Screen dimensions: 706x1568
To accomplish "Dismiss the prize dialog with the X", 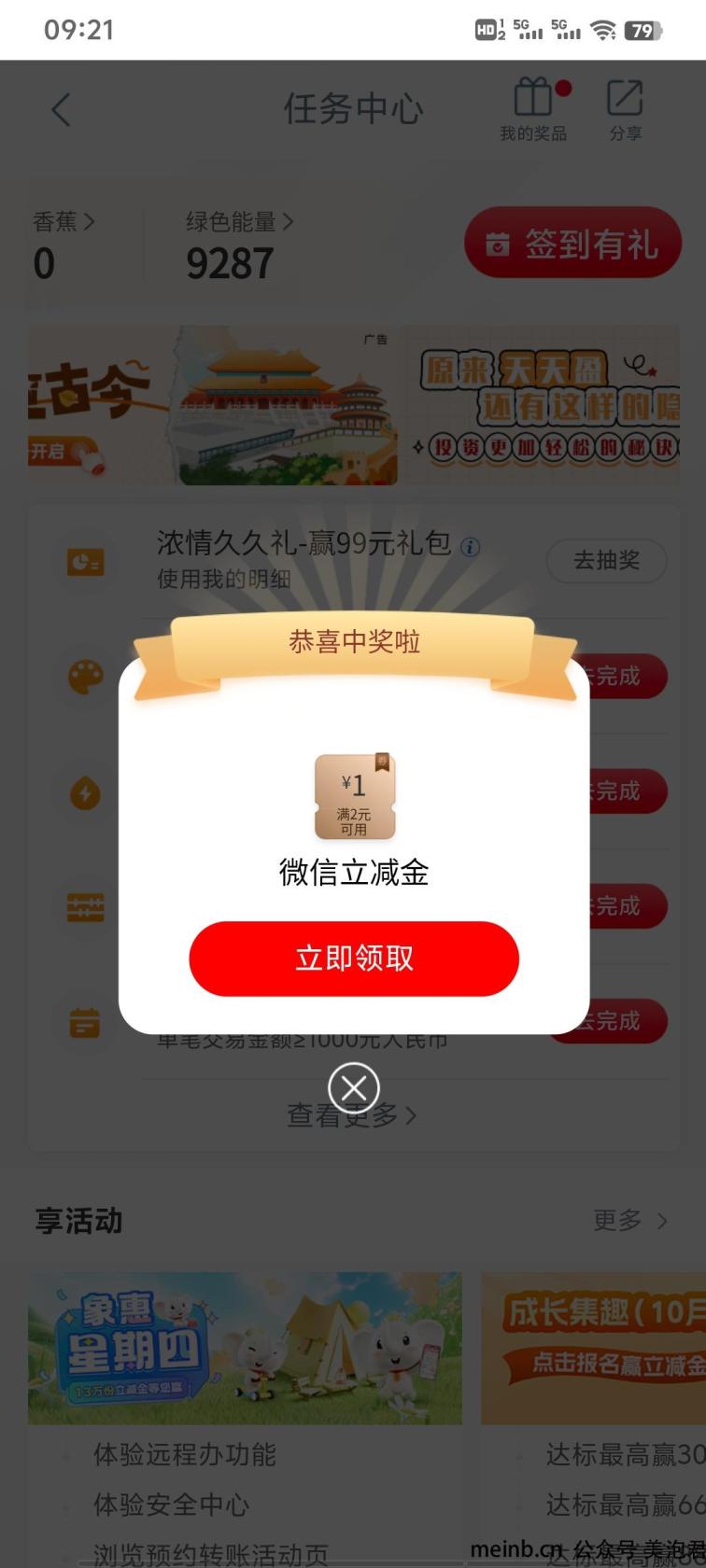I will click(x=354, y=1087).
